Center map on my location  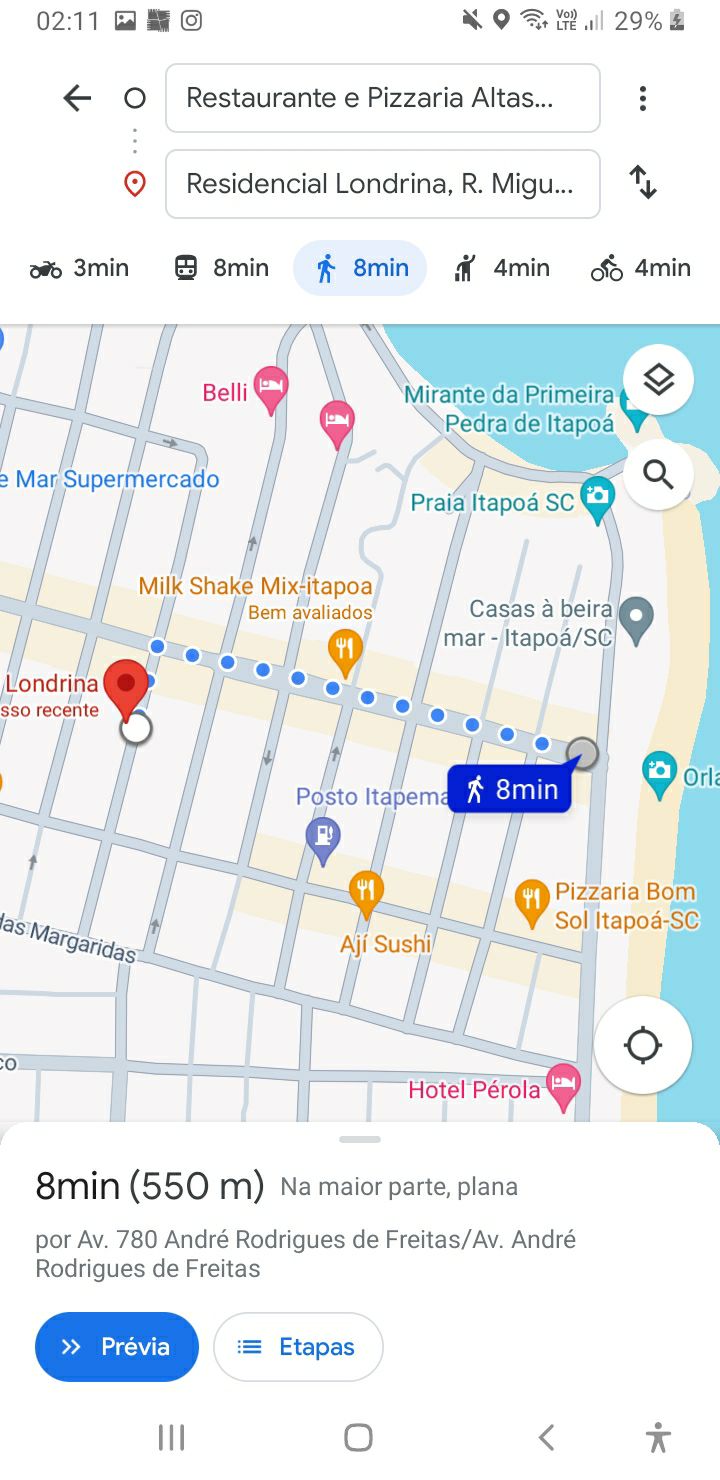point(642,1046)
